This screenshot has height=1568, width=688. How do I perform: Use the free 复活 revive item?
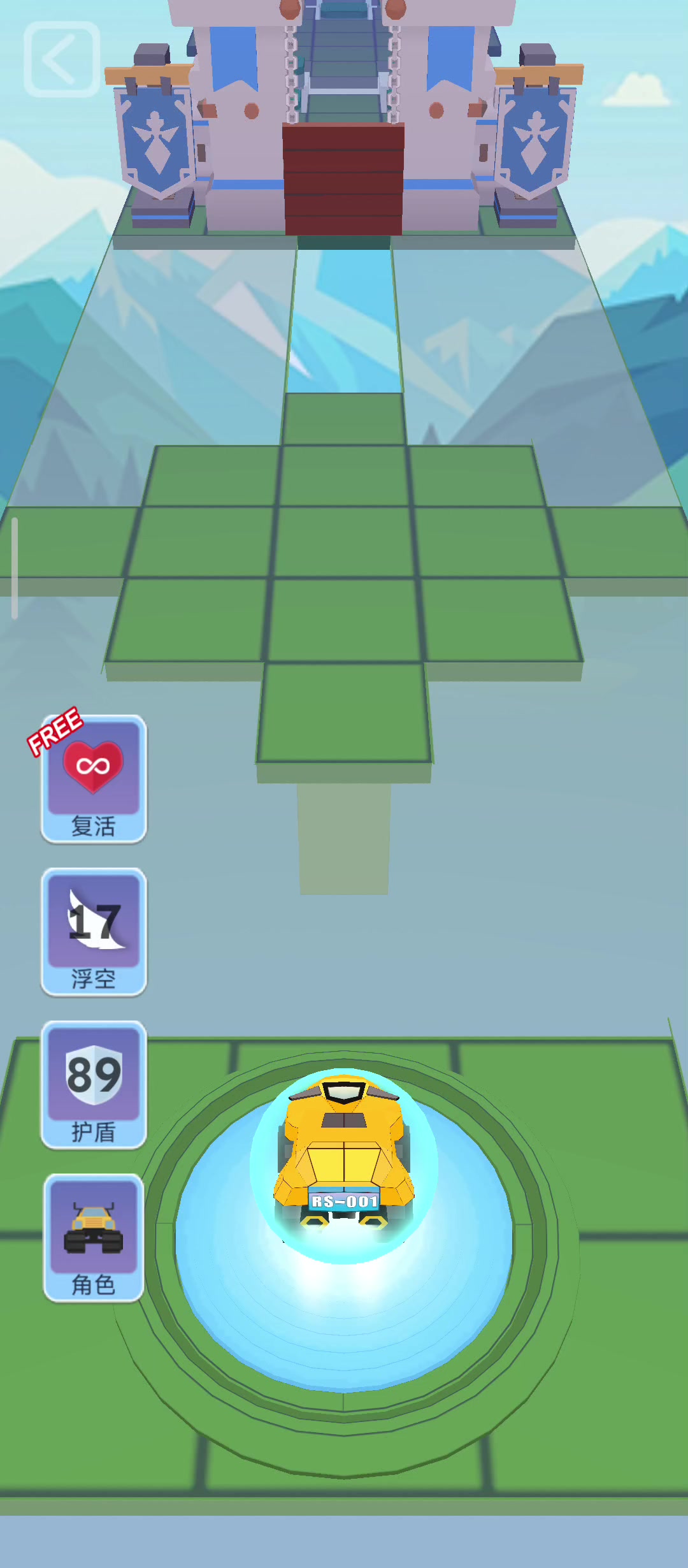click(x=94, y=779)
